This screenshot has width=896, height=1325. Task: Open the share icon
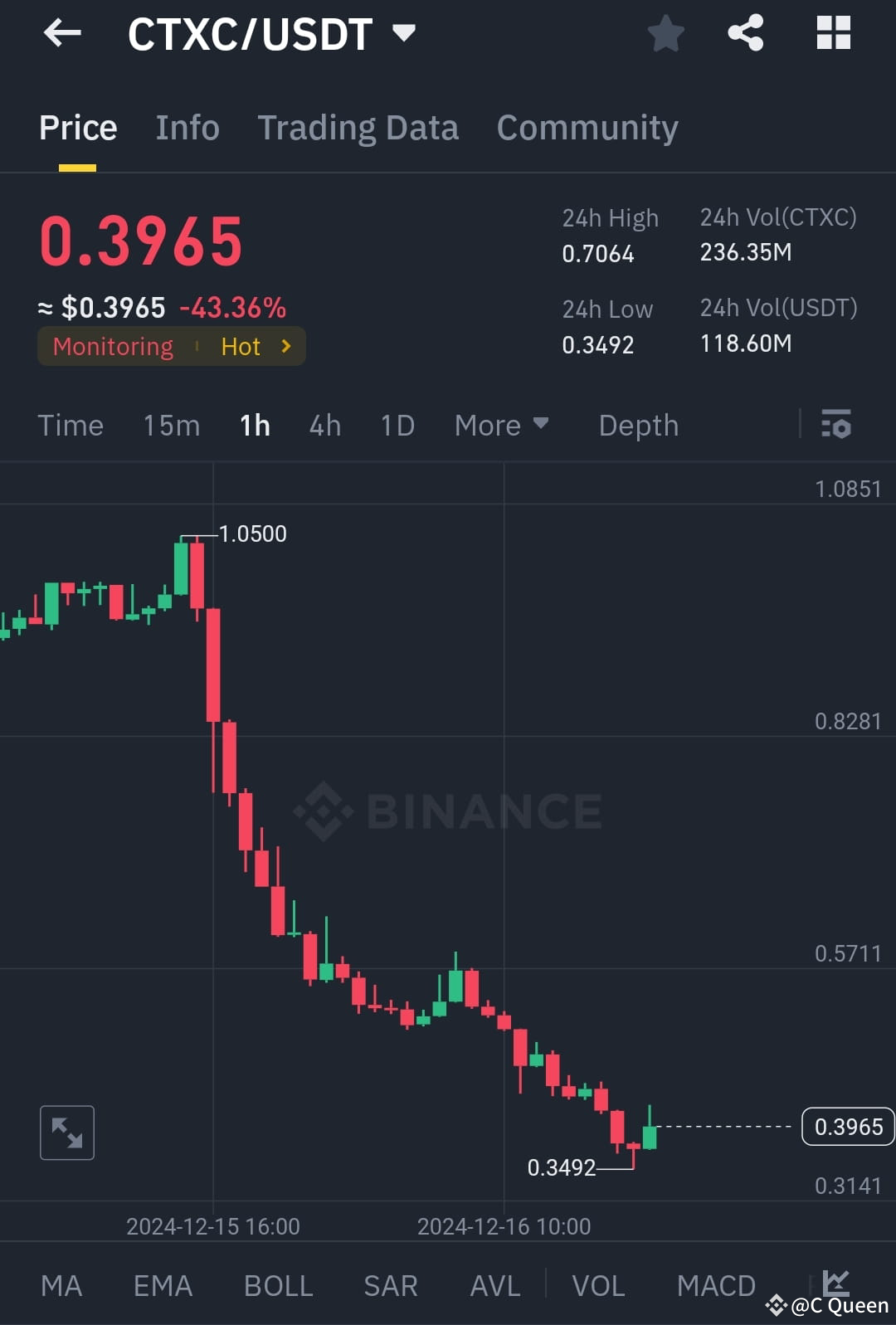(745, 33)
